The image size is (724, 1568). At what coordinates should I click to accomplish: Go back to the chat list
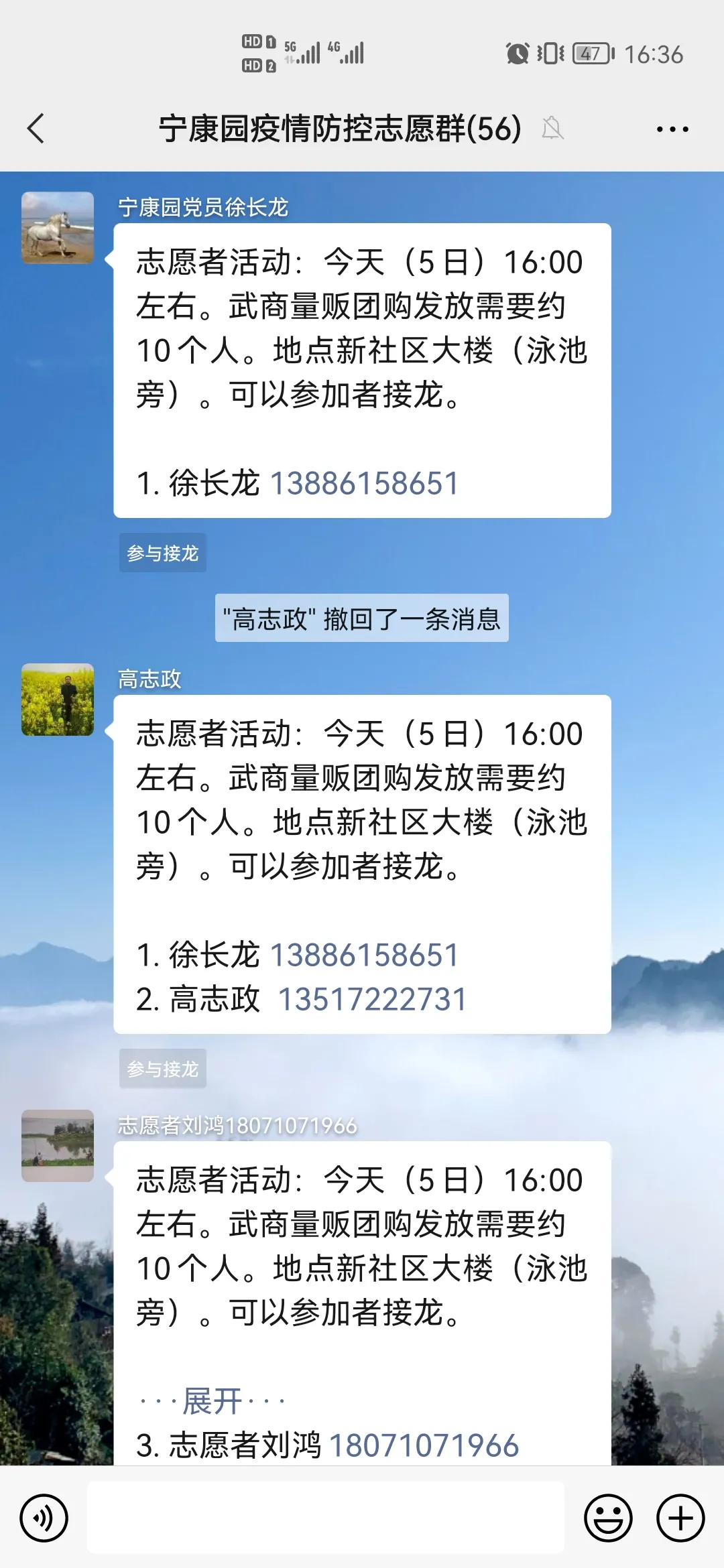tap(36, 129)
